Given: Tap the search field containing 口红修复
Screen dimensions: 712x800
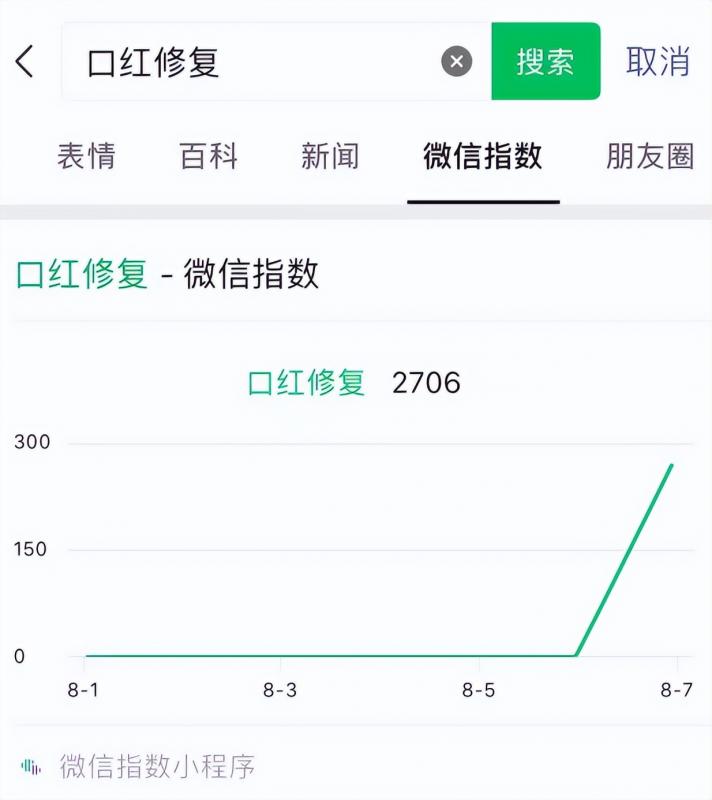Looking at the screenshot, I should point(250,62).
